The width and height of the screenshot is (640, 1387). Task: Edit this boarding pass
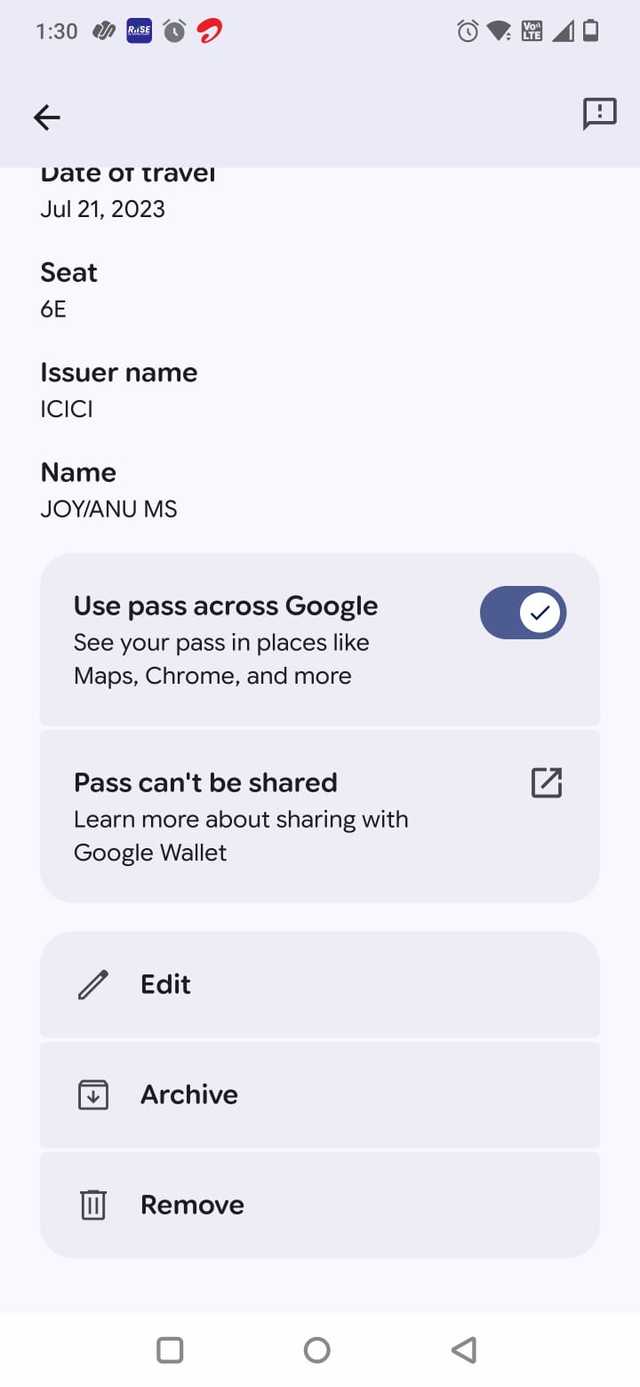pyautogui.click(x=319, y=985)
